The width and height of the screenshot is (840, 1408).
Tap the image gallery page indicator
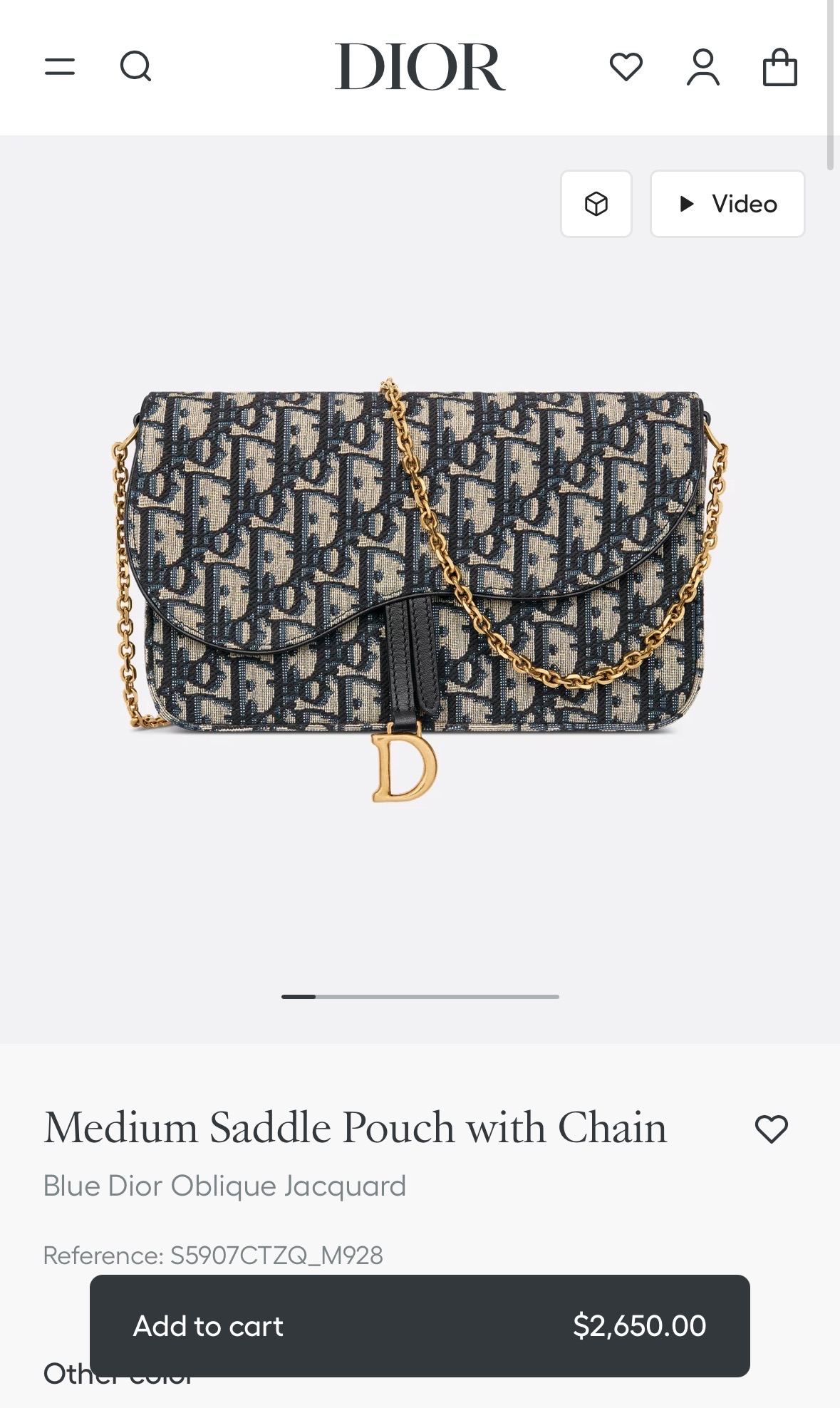pos(420,996)
